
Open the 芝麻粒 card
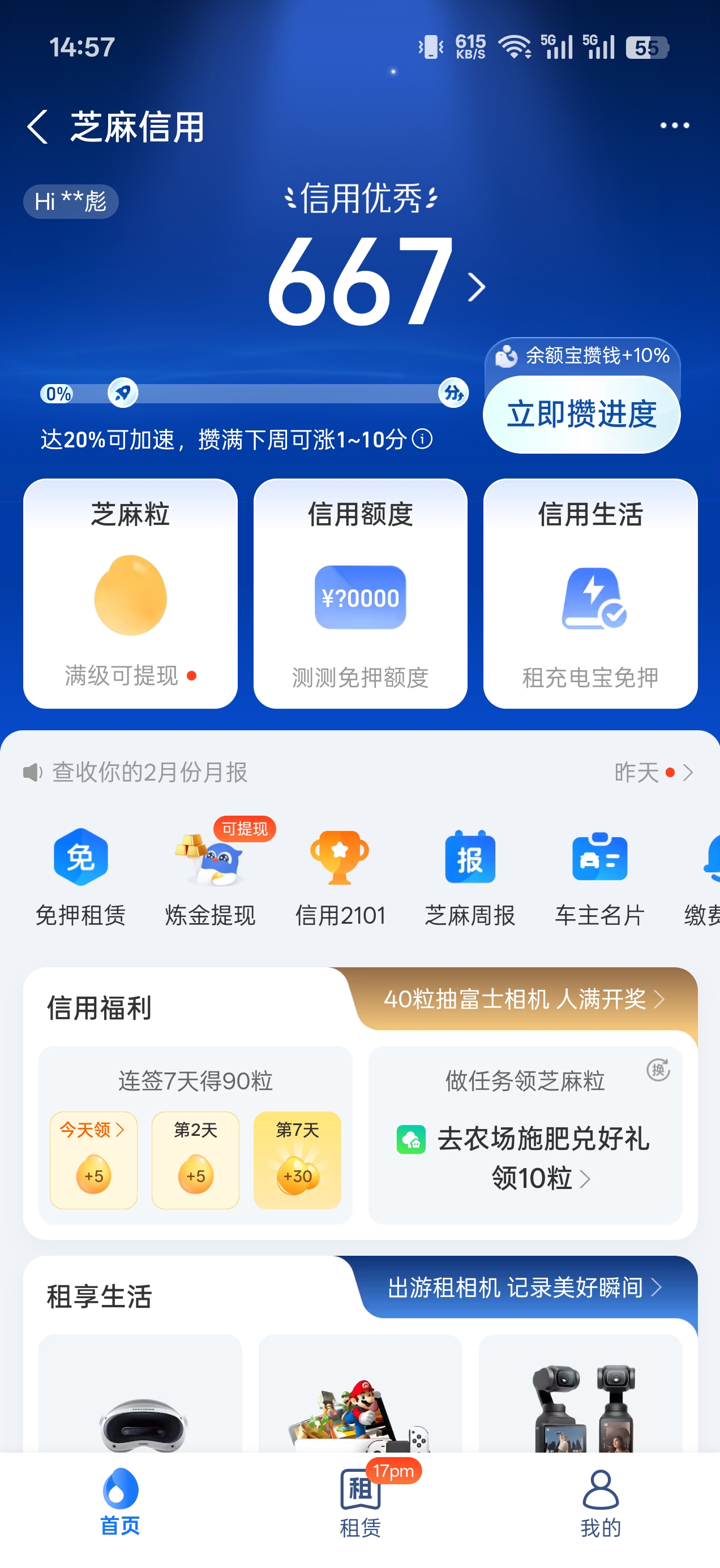(x=130, y=593)
